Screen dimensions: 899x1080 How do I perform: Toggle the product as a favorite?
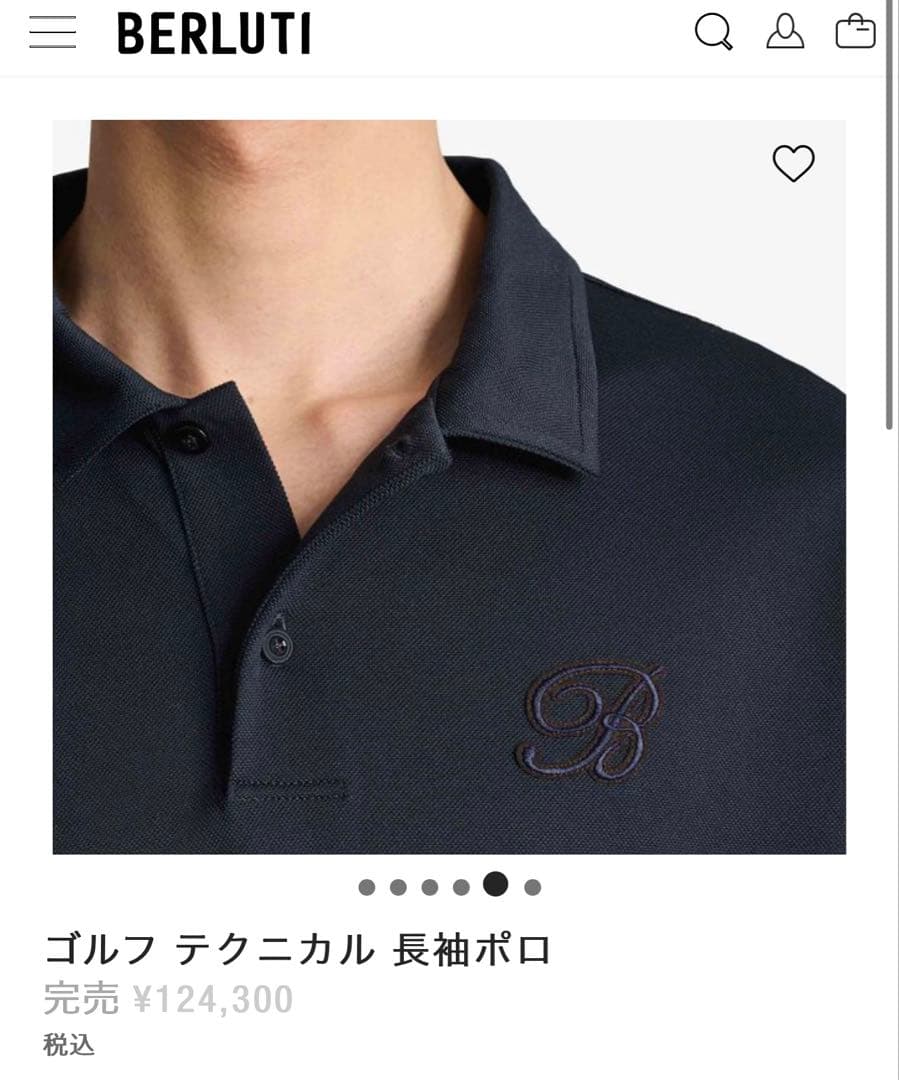[x=793, y=163]
